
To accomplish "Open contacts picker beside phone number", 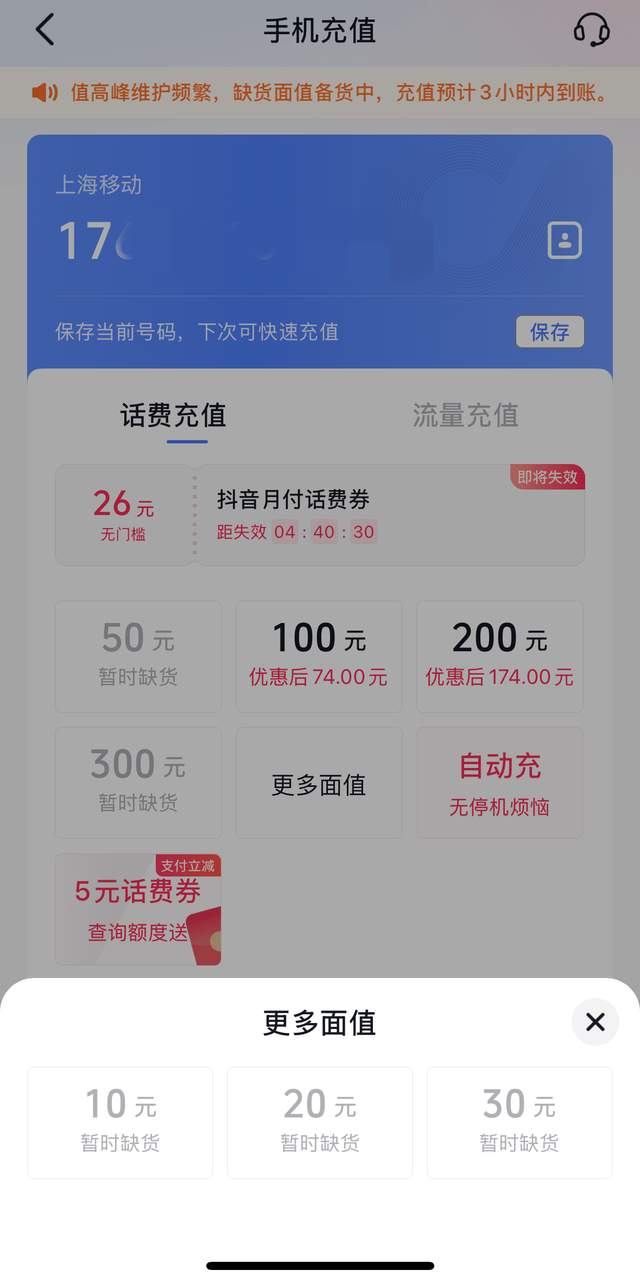I will point(564,240).
